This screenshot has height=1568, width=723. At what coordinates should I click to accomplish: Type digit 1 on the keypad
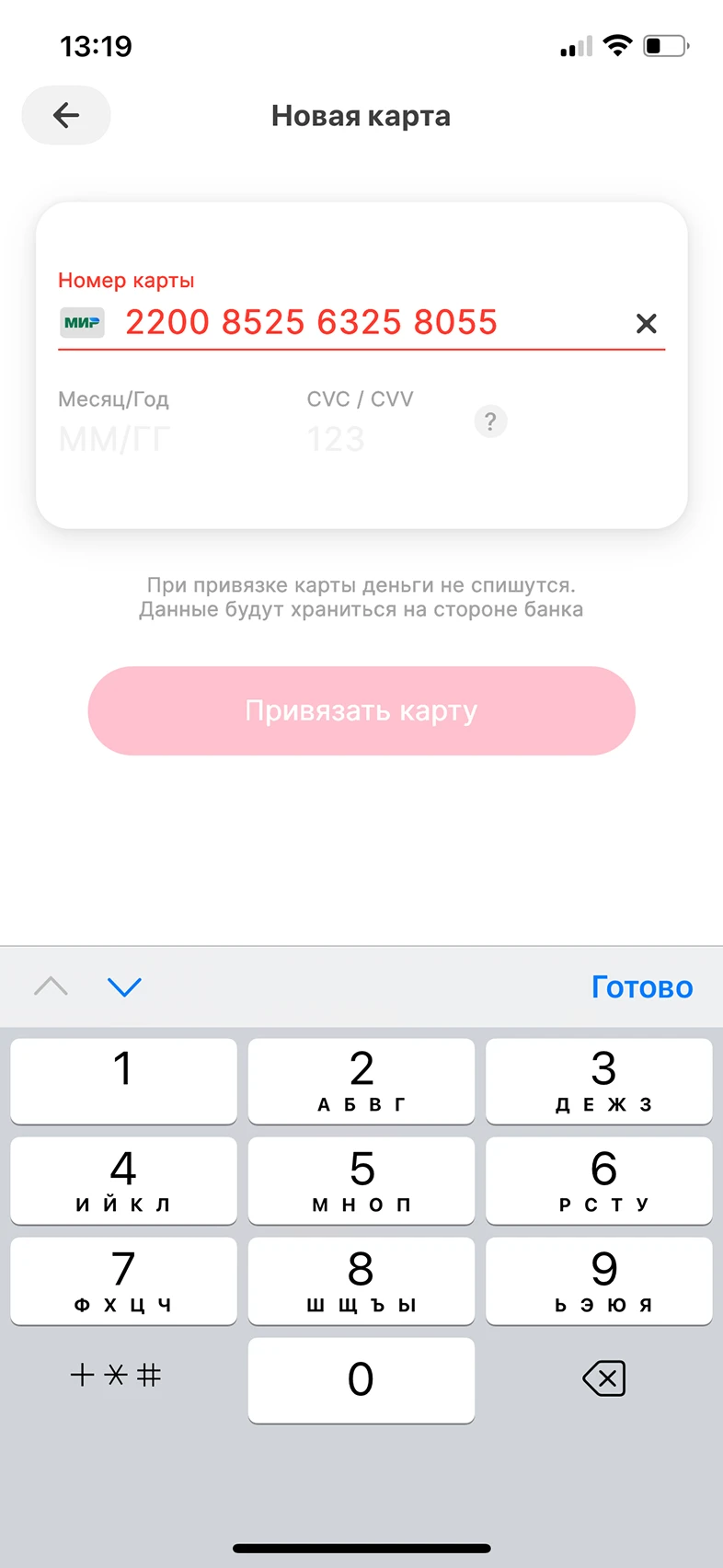click(x=123, y=1080)
